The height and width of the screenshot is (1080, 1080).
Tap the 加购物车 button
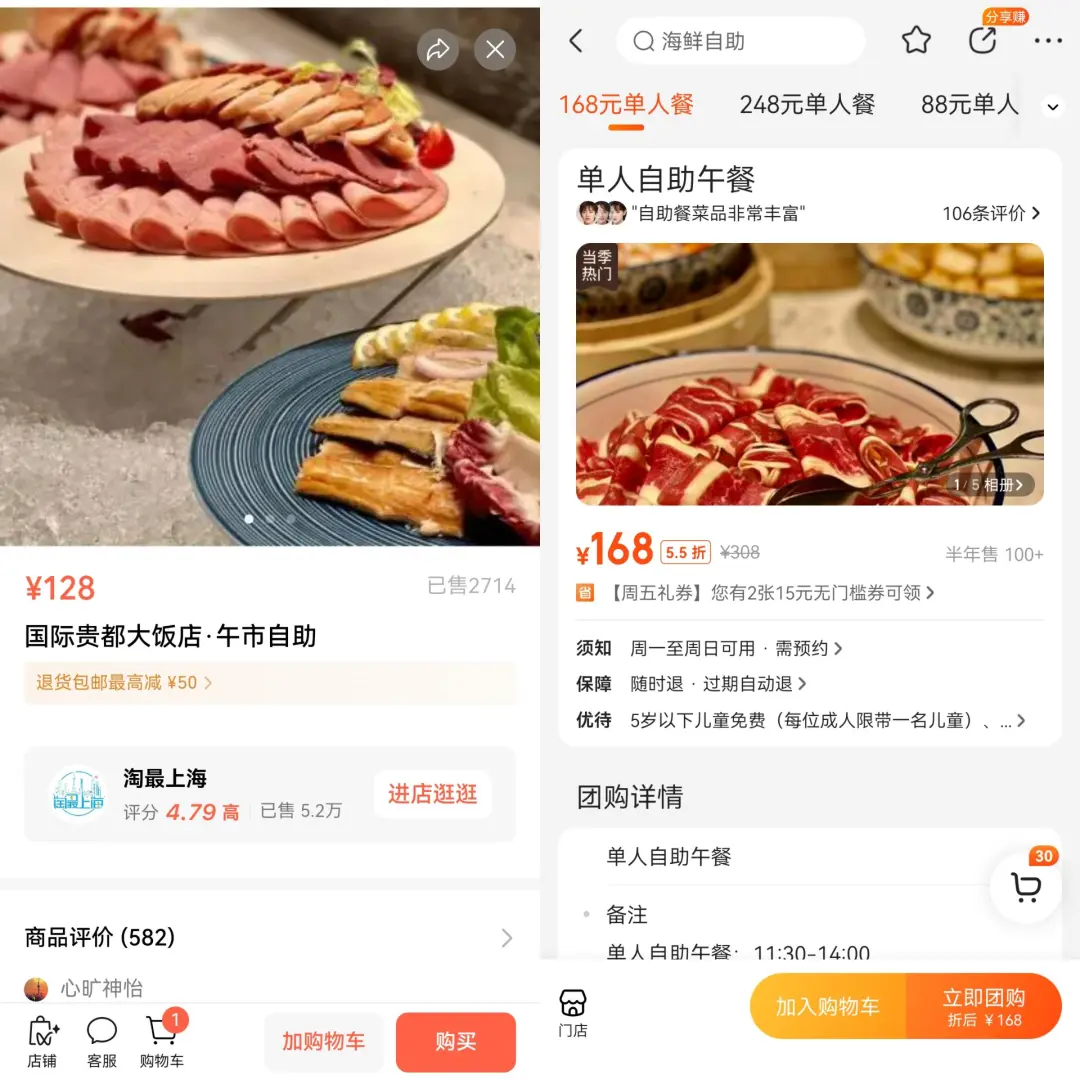[322, 1042]
